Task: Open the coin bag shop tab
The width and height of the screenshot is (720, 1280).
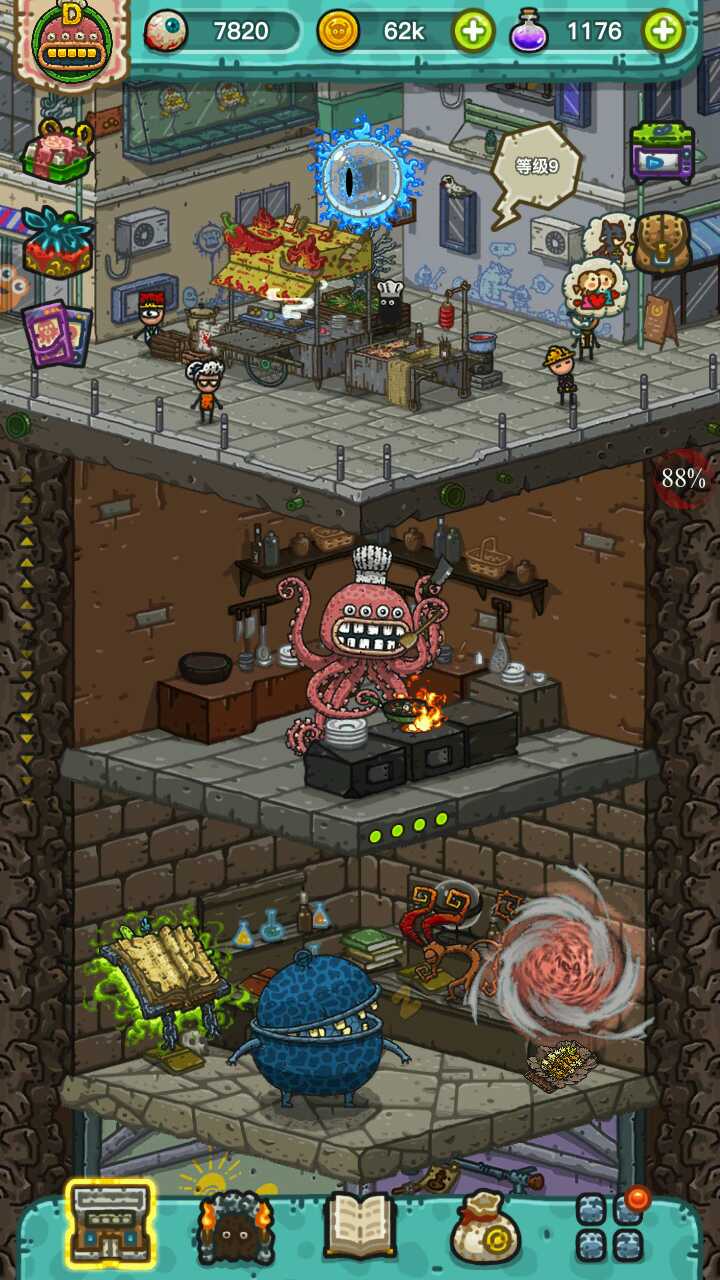Action: [484, 1226]
